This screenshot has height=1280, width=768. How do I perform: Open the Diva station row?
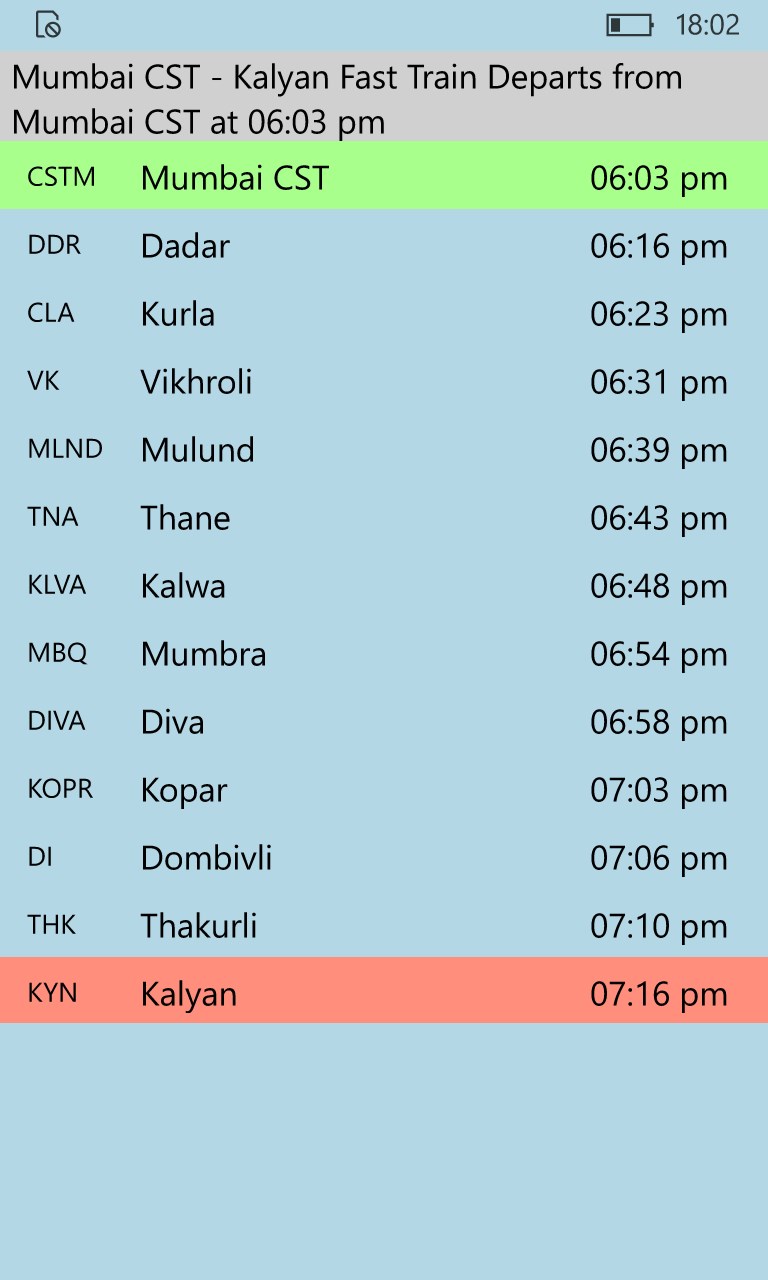pyautogui.click(x=384, y=722)
